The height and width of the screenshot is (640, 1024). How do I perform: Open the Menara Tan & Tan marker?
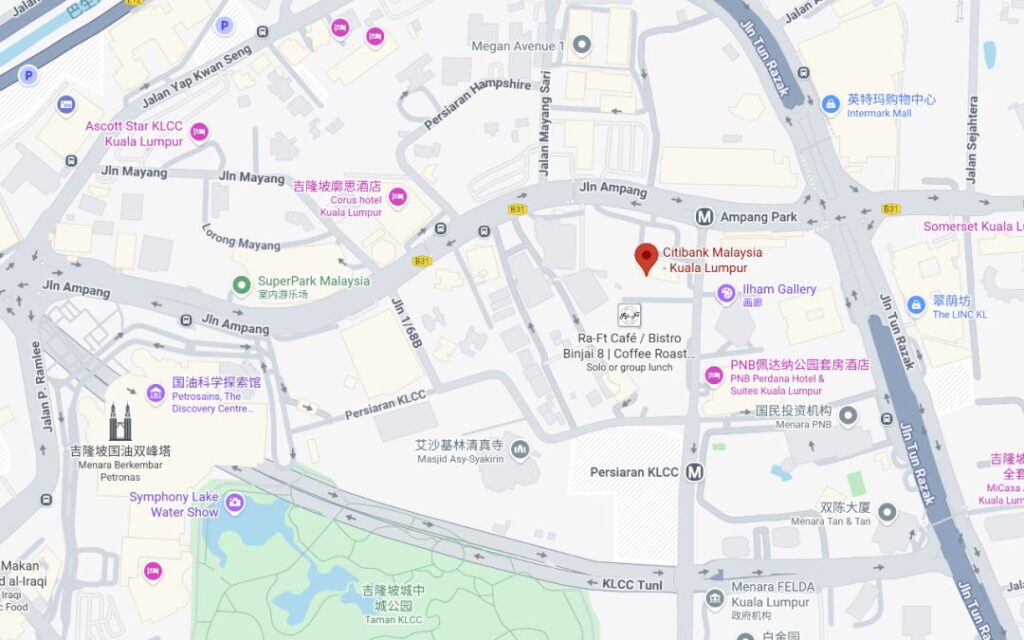click(x=887, y=513)
